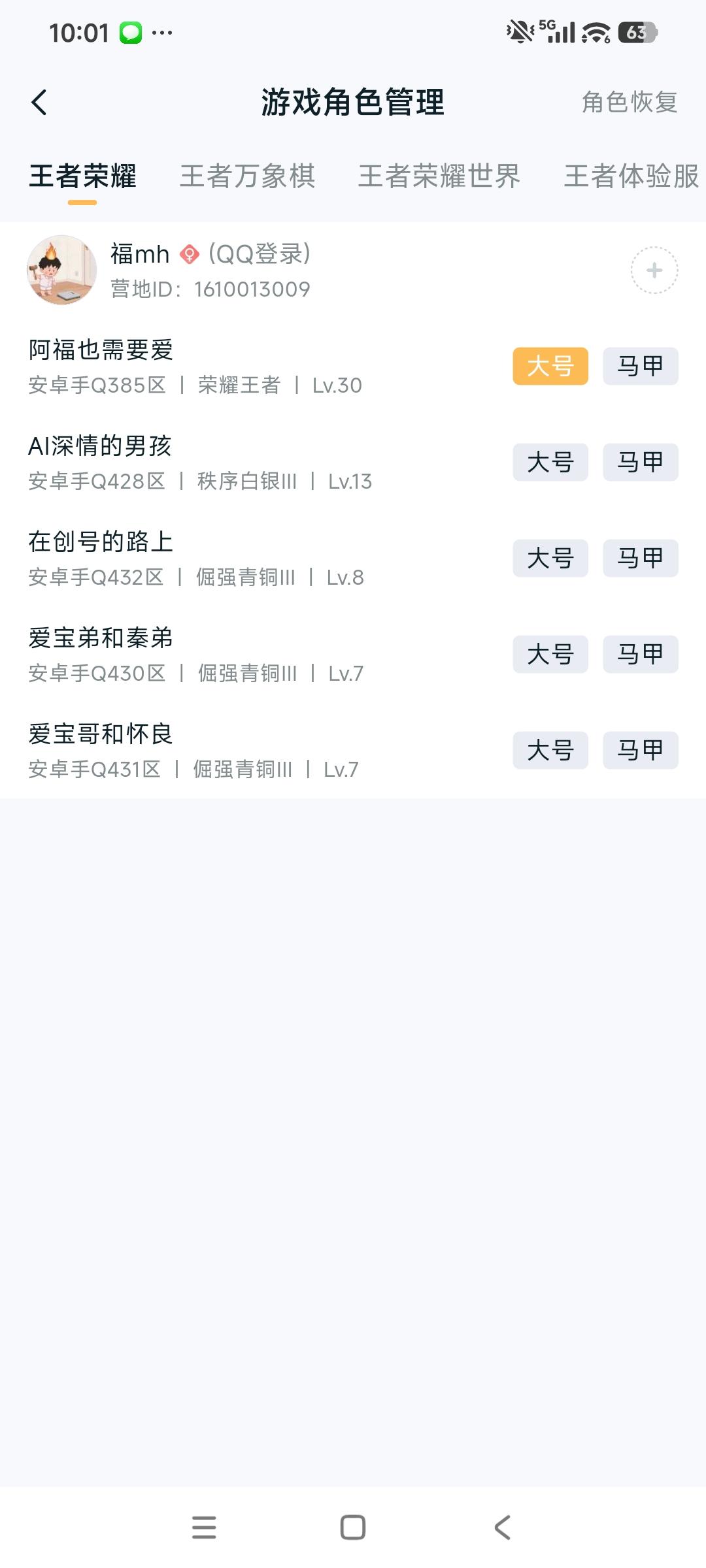Set AI深情的男孩 as 大号

pyautogui.click(x=550, y=462)
